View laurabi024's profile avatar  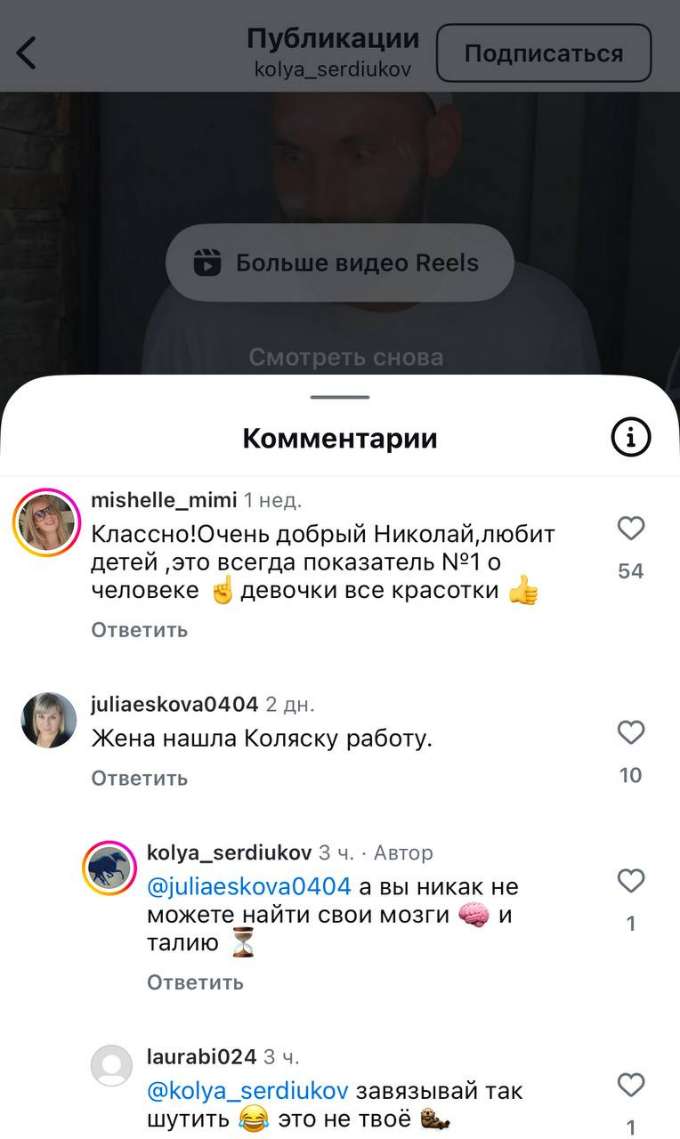click(x=111, y=1066)
